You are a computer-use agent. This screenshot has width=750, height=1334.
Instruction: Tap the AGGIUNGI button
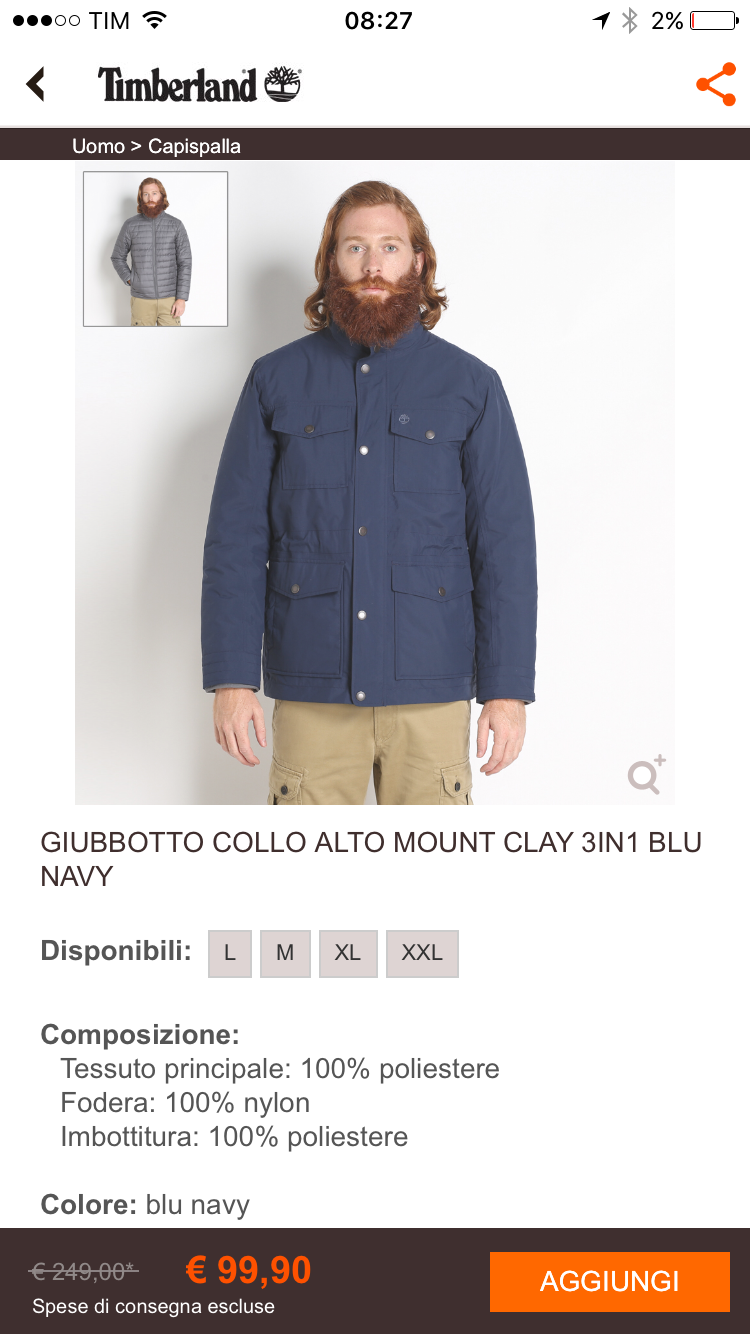pos(609,1281)
